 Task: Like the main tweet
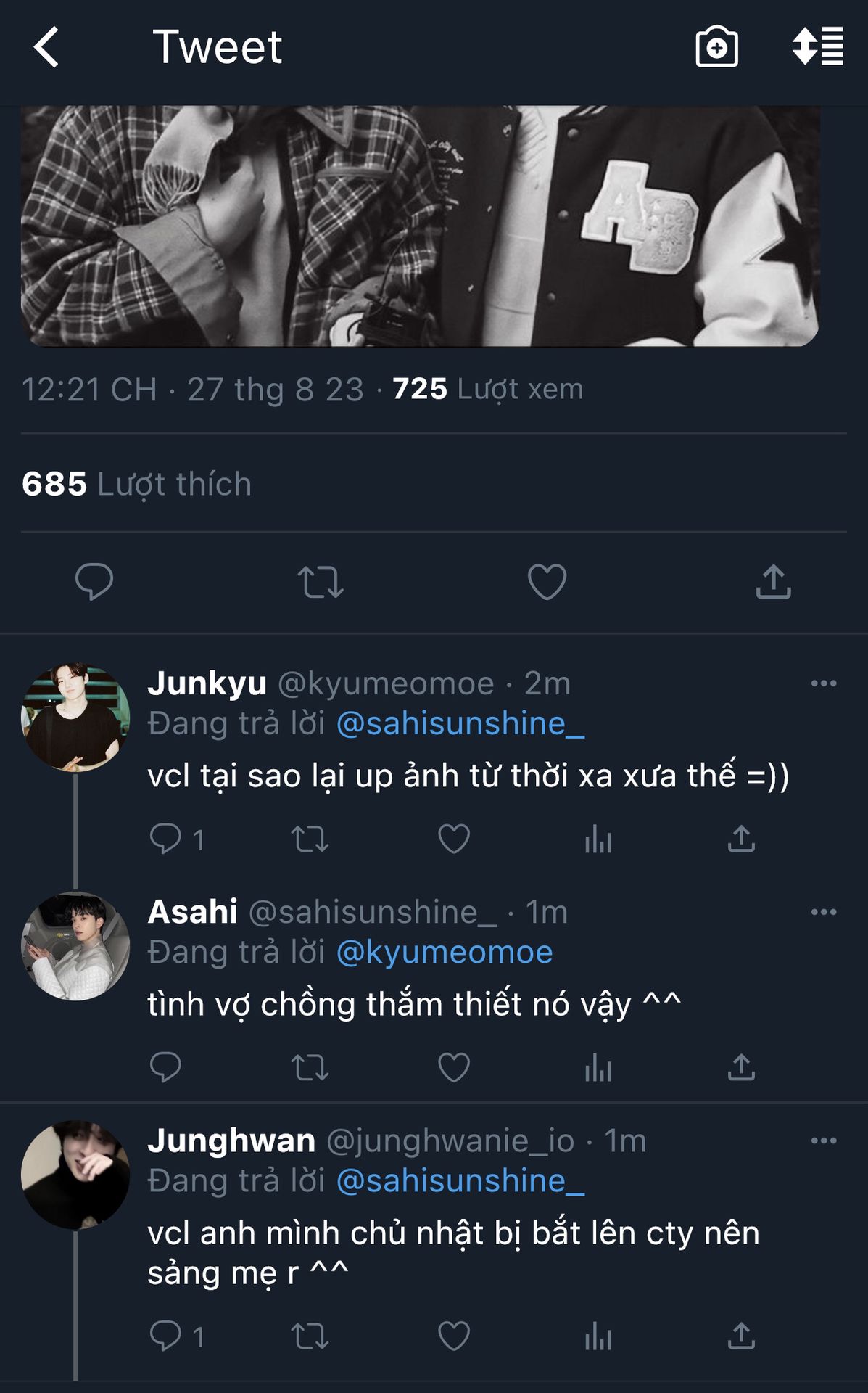click(547, 582)
